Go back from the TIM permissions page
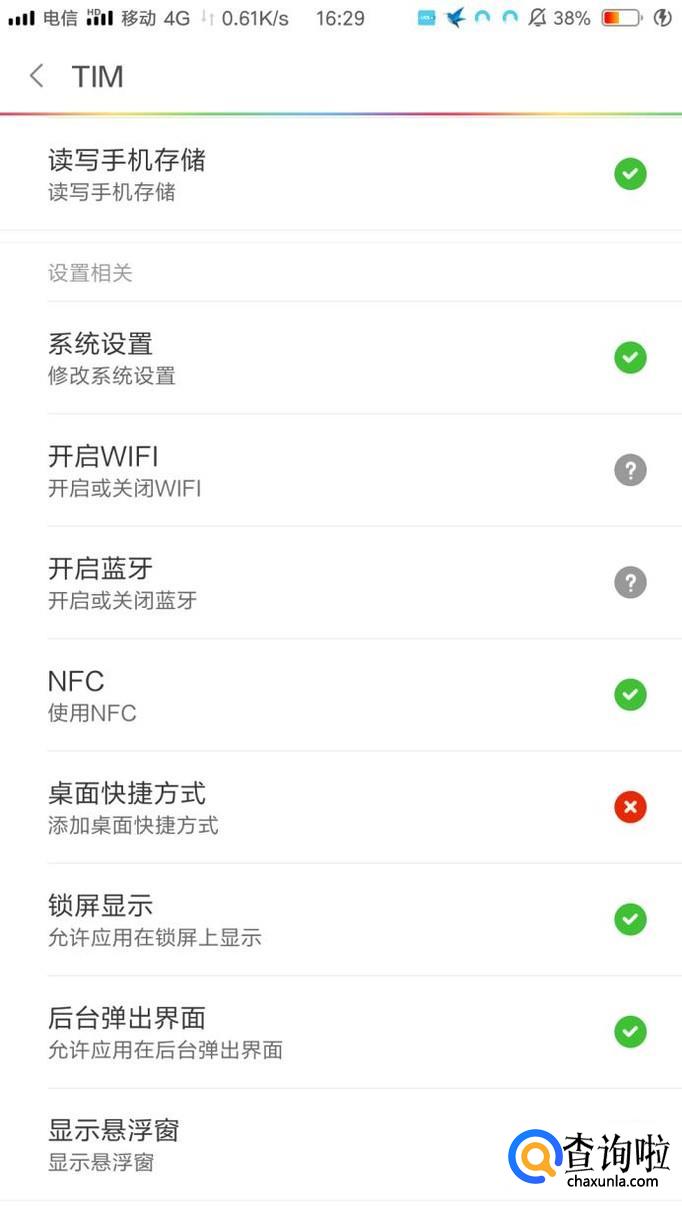This screenshot has width=682, height=1212. pos(37,76)
